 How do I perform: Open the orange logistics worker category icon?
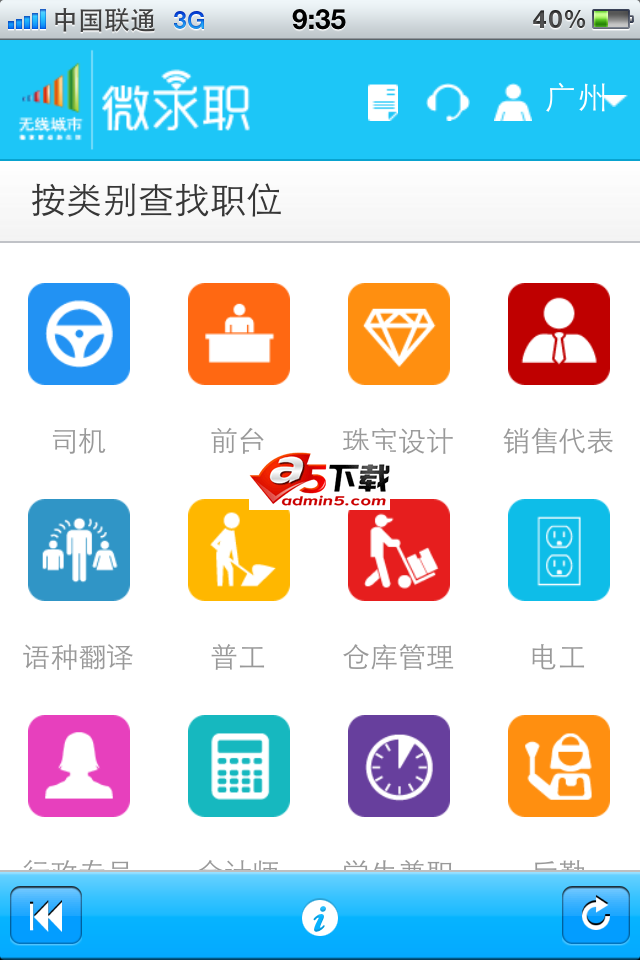pyautogui.click(x=559, y=766)
